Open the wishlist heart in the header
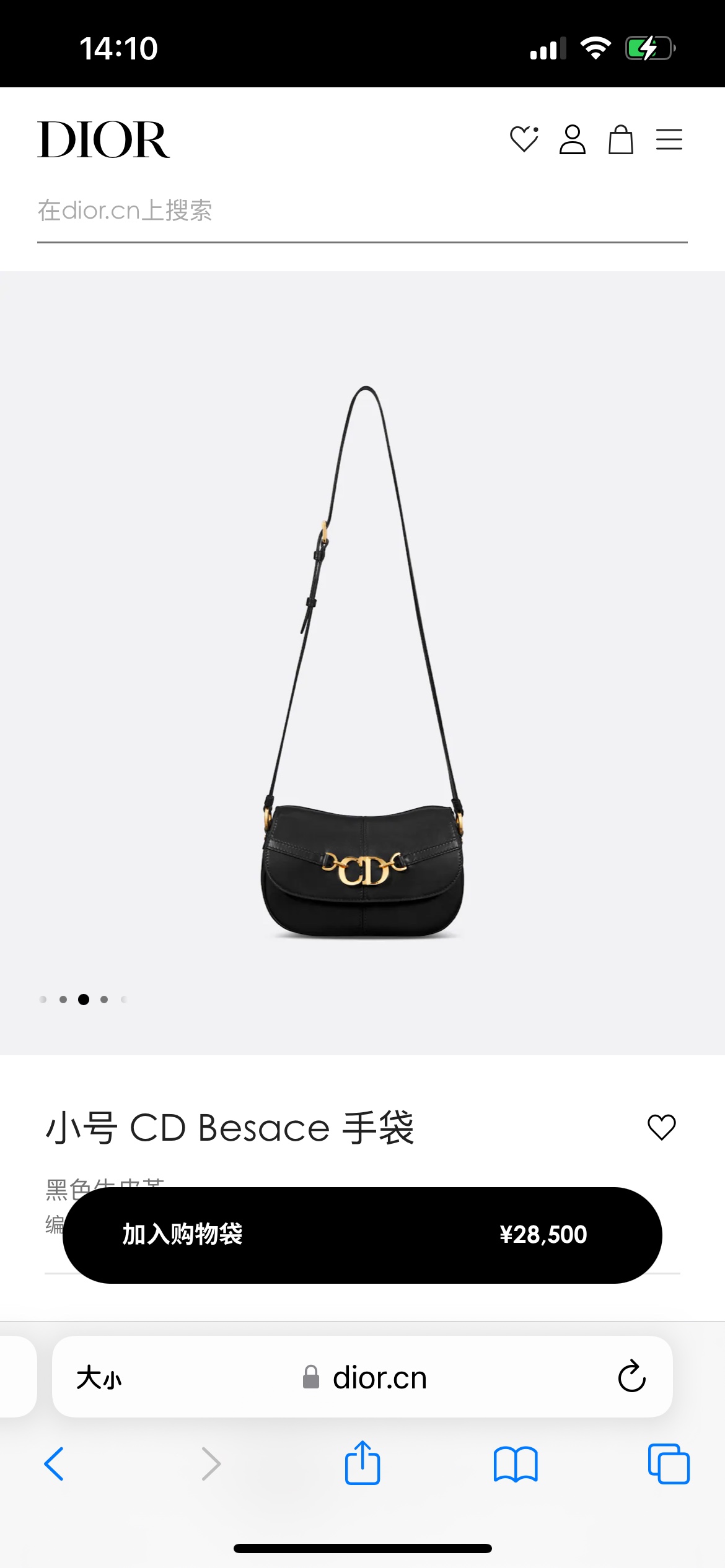This screenshot has width=725, height=1568. tap(524, 139)
